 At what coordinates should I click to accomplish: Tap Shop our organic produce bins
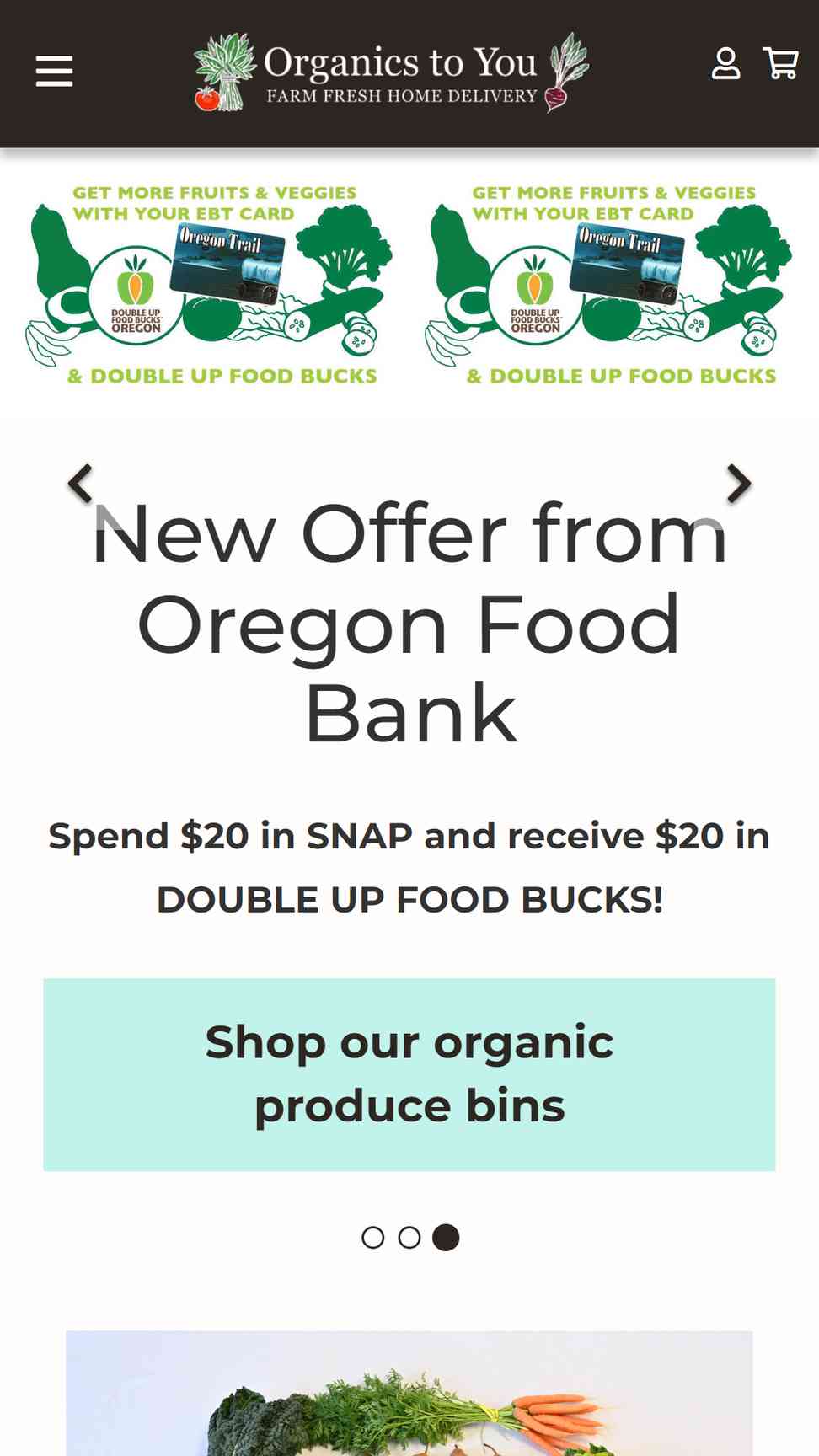tap(409, 1074)
